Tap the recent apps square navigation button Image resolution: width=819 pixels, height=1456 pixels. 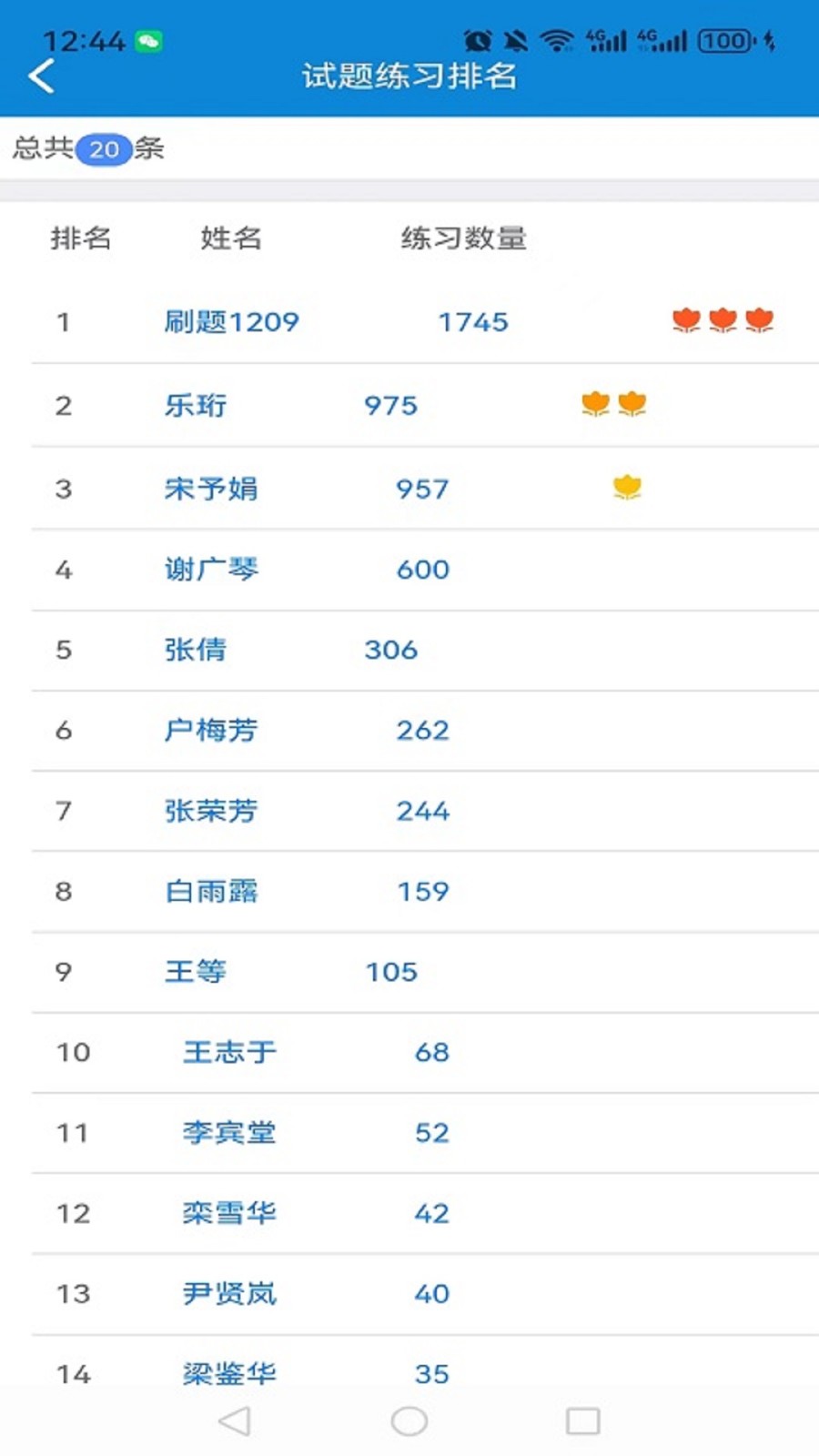click(x=580, y=1419)
